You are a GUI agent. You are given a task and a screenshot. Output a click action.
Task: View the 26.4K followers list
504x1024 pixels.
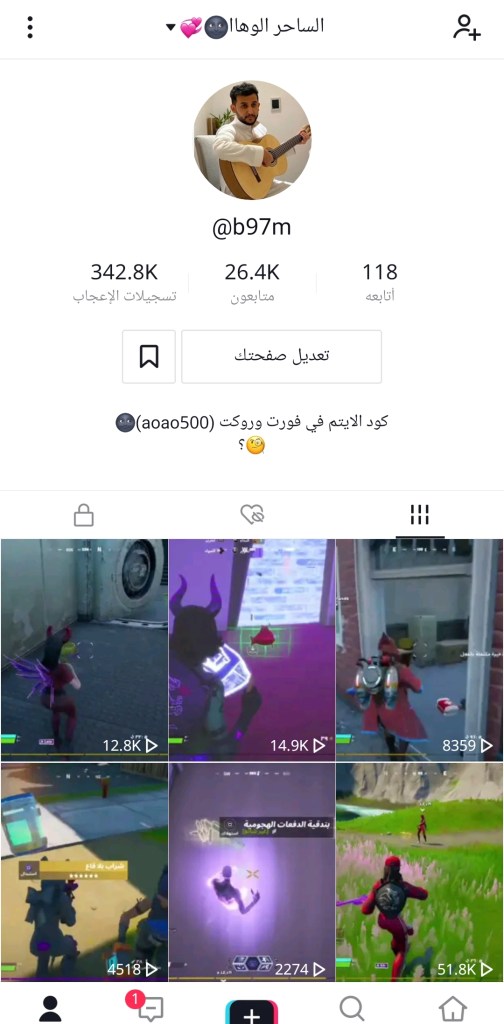[x=252, y=282]
